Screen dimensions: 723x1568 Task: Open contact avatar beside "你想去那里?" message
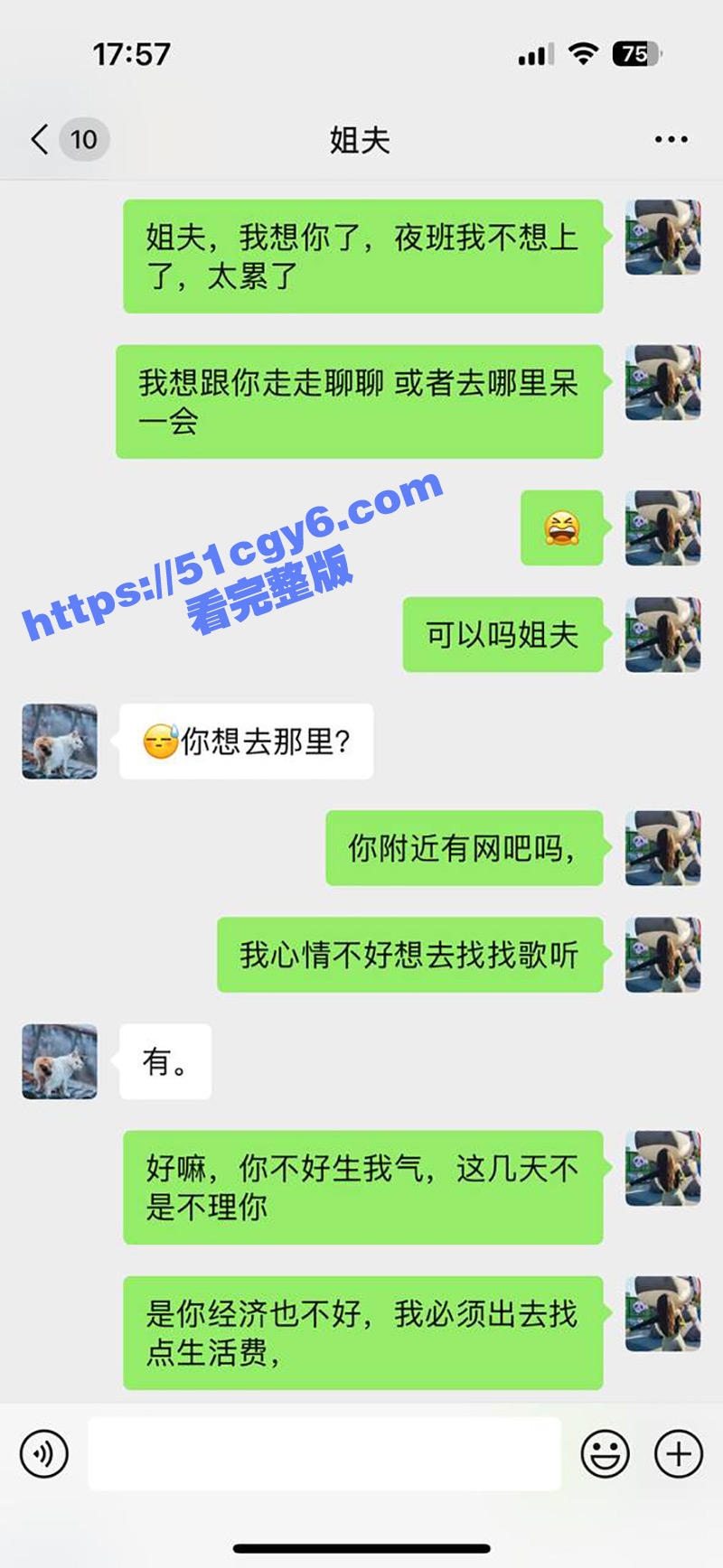pos(60,741)
